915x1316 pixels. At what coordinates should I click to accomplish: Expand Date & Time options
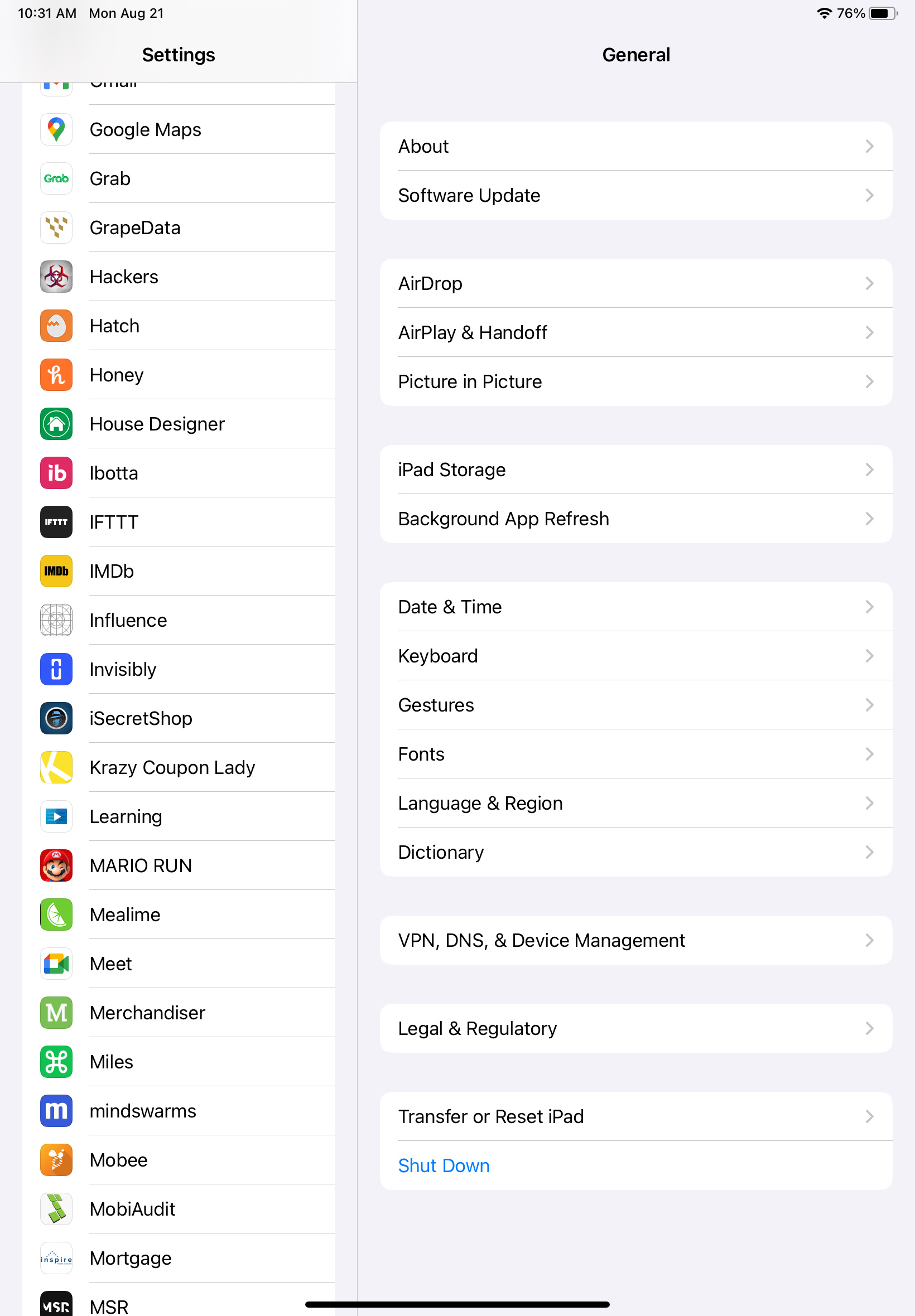637,607
